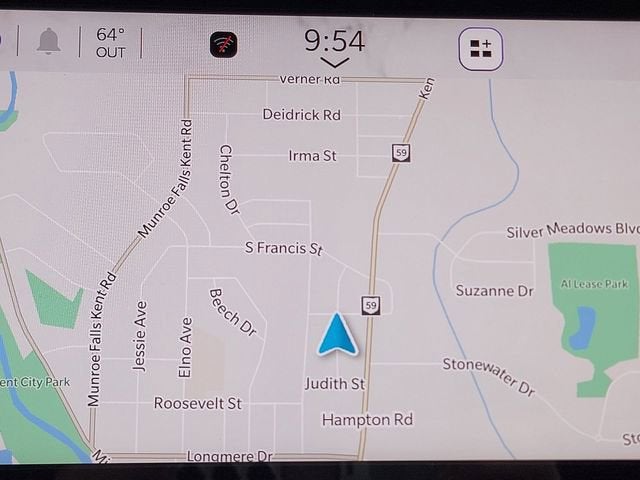640x480 pixels.
Task: Open the connectivity status icon
Action: tap(223, 44)
